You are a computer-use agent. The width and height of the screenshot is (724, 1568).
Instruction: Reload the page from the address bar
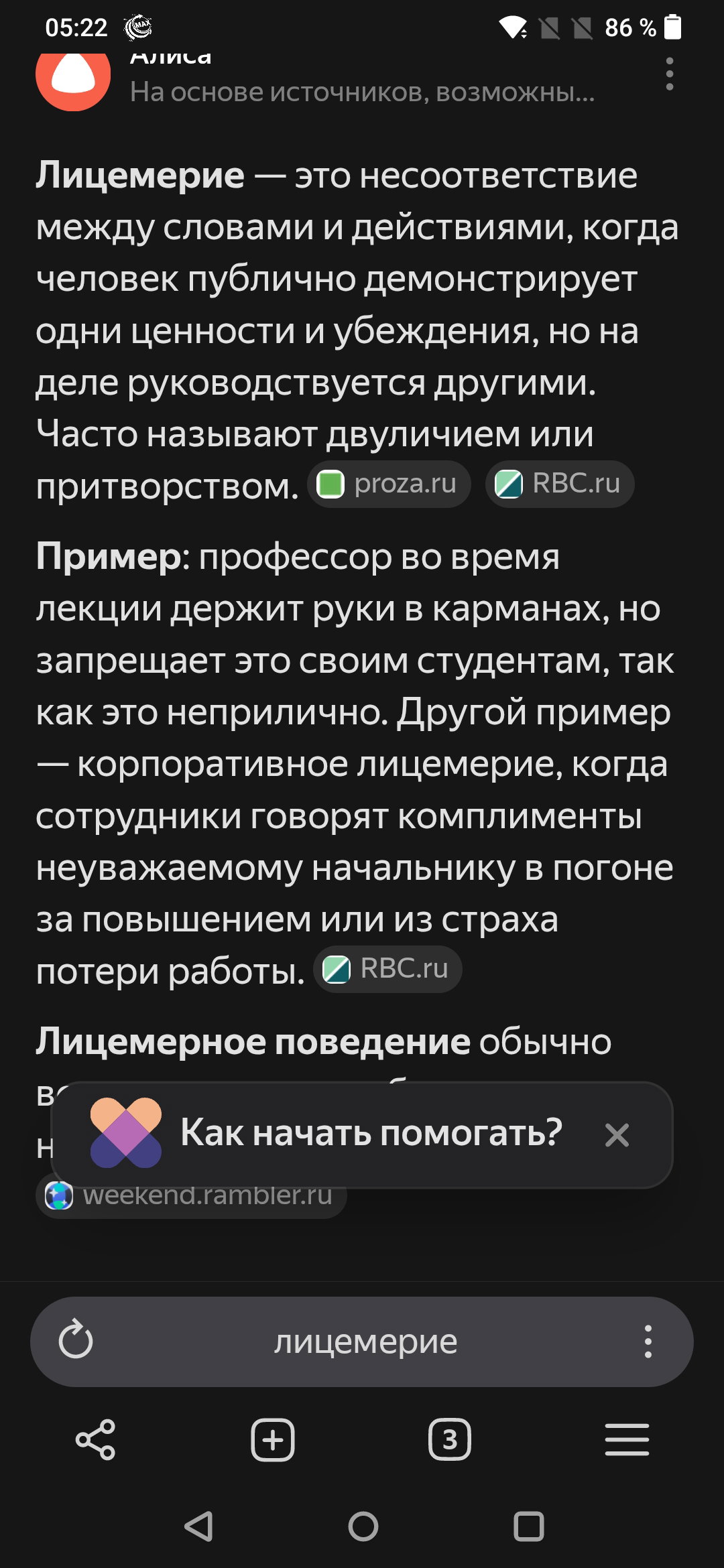pyautogui.click(x=76, y=1341)
